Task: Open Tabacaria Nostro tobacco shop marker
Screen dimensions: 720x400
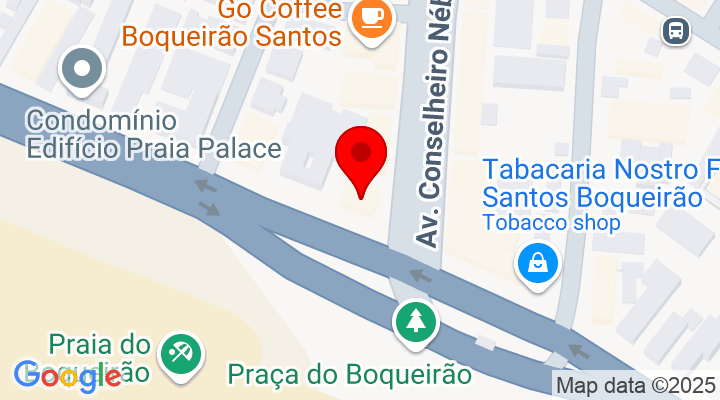Action: [x=538, y=264]
